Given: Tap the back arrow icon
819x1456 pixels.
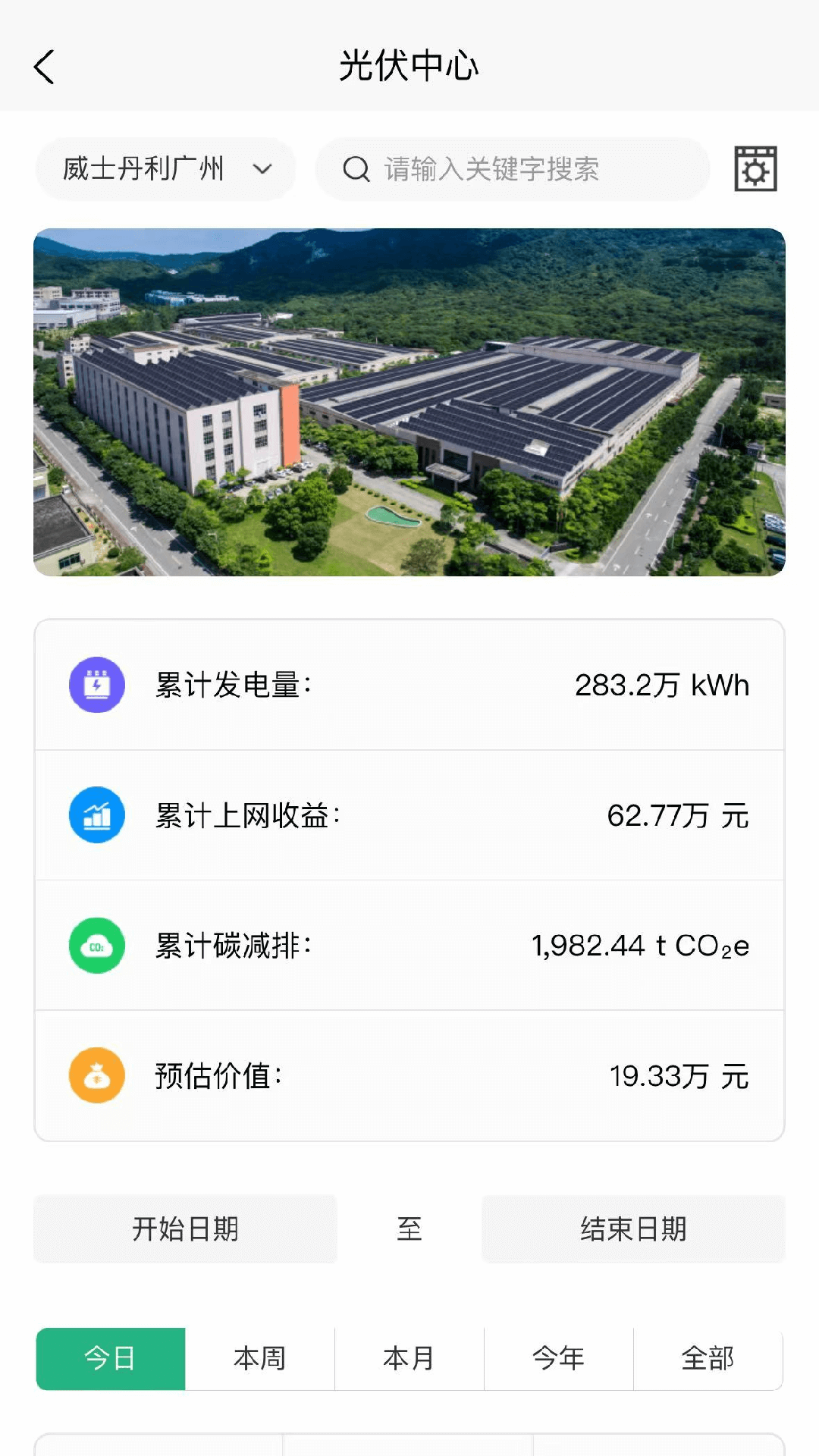Looking at the screenshot, I should click(43, 66).
